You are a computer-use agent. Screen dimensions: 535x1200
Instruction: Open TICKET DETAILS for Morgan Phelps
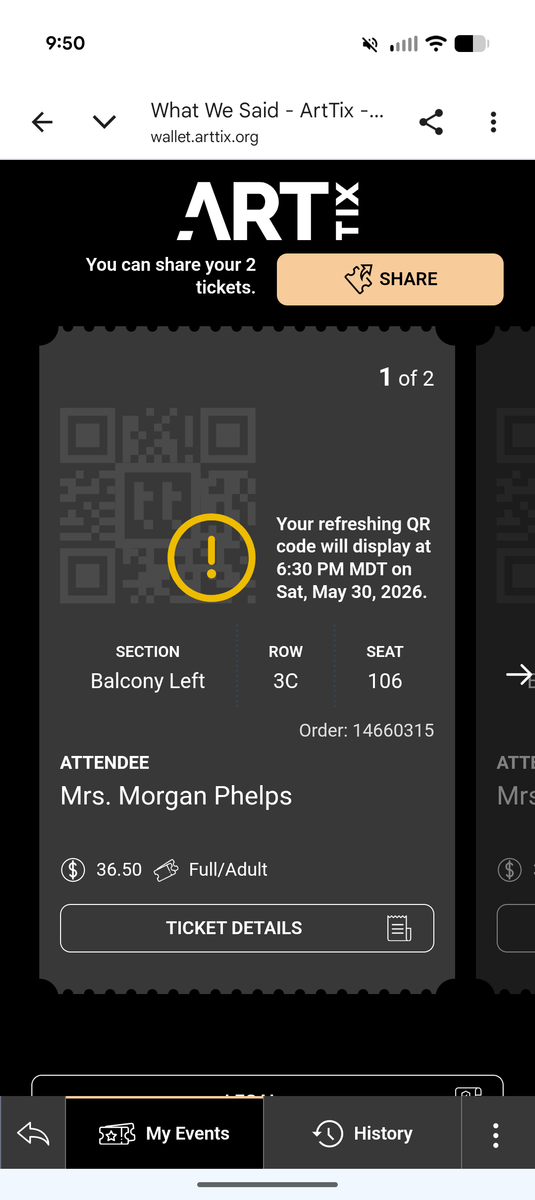[247, 928]
